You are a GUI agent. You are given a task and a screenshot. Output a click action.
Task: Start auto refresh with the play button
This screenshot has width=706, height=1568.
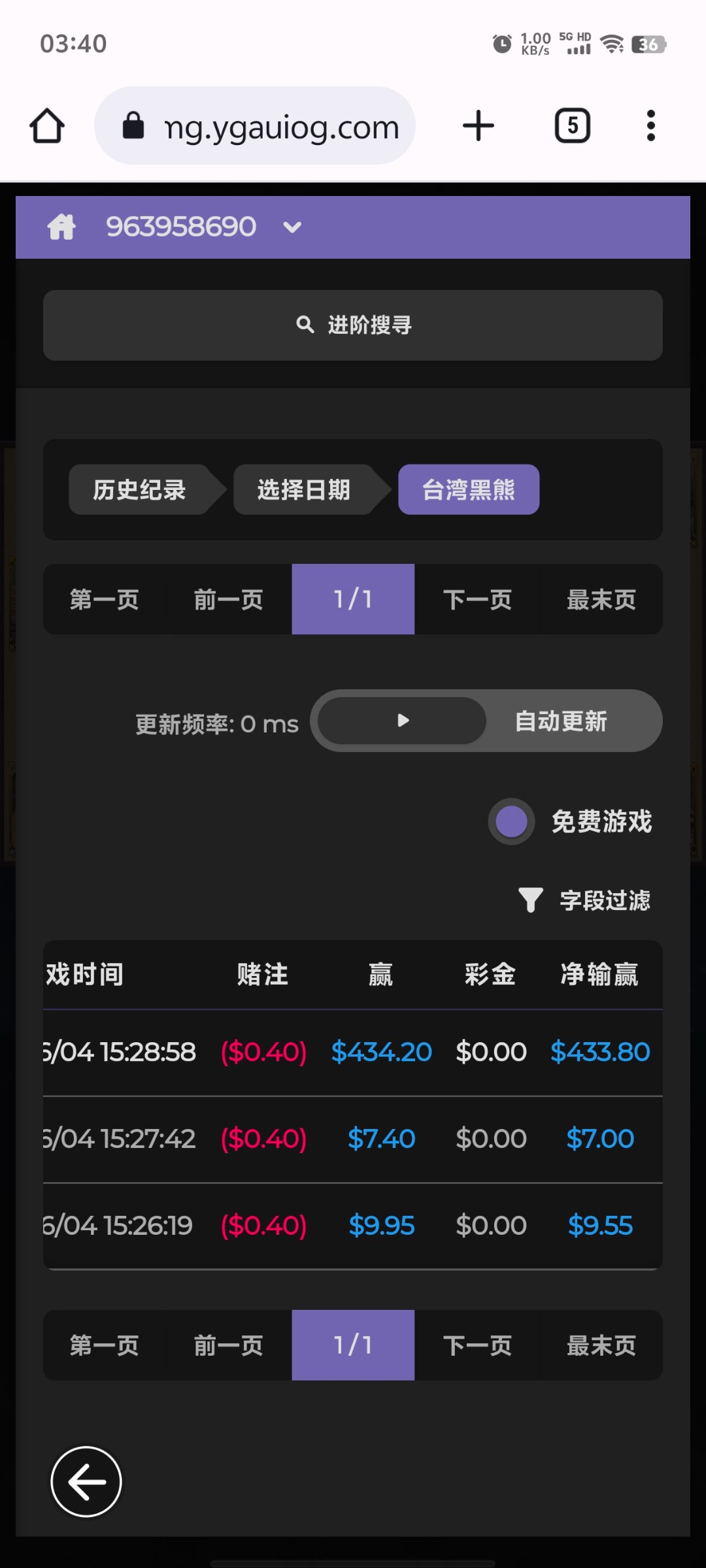click(x=402, y=721)
